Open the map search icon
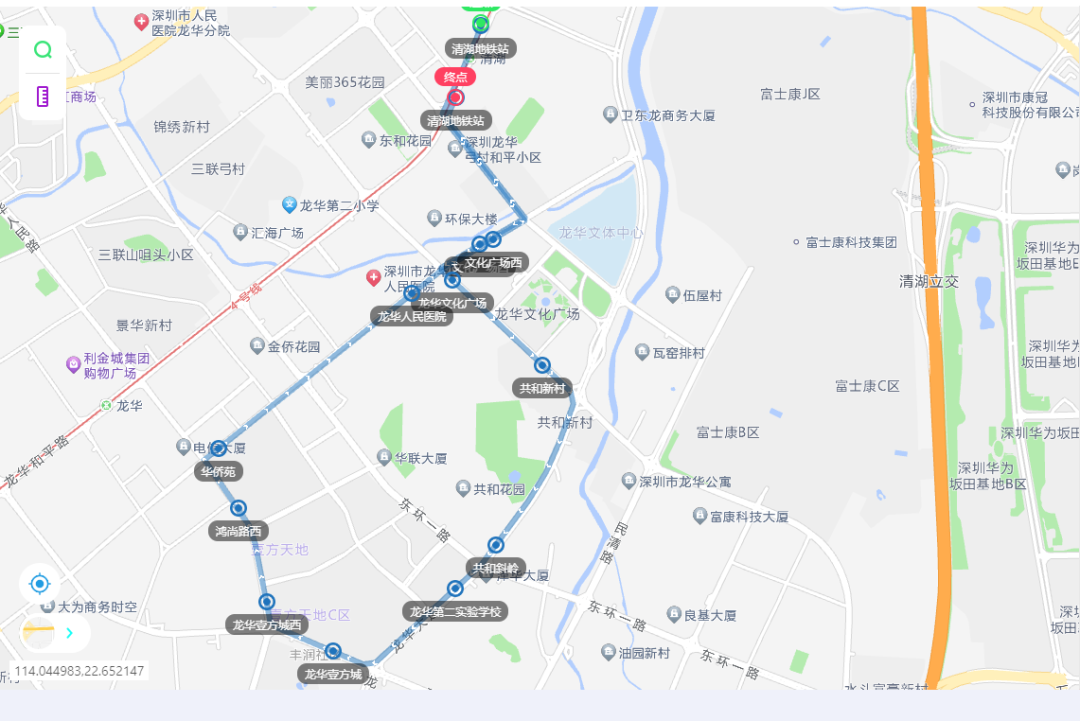1080x721 pixels. 42,50
